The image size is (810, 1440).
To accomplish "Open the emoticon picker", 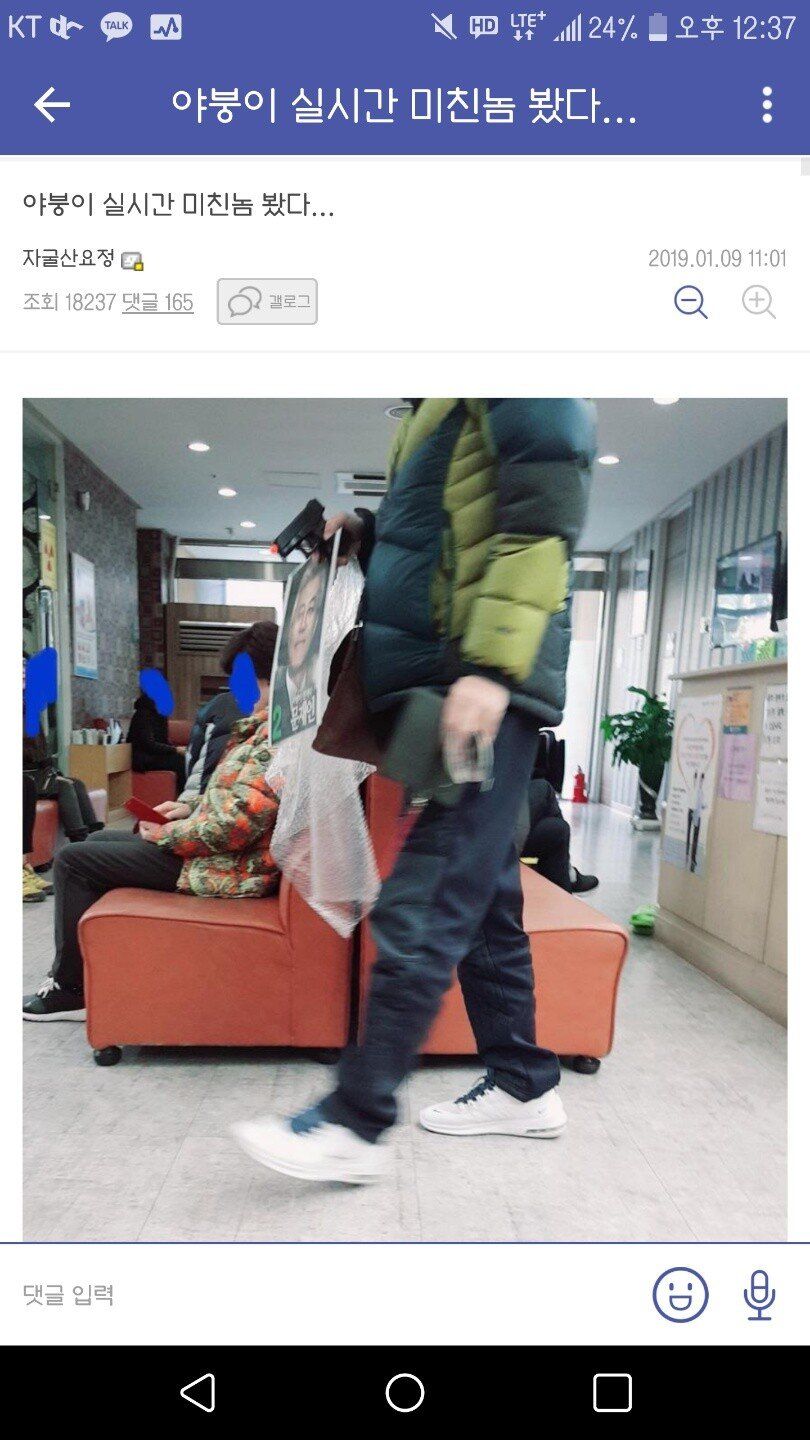I will [x=680, y=1295].
